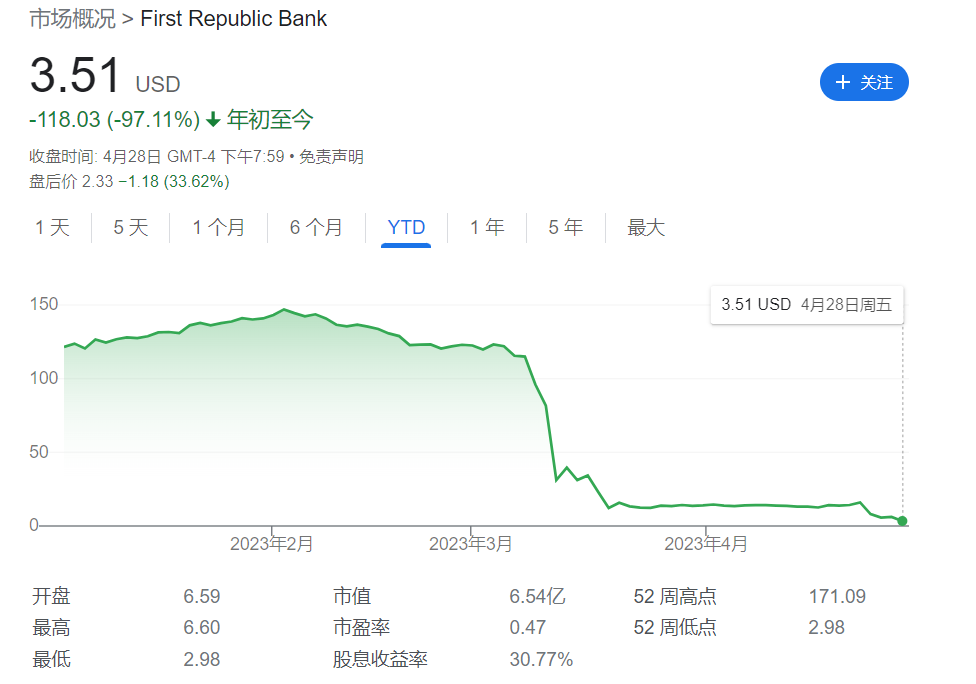Select the YTD time range
976x684 pixels.
[406, 228]
